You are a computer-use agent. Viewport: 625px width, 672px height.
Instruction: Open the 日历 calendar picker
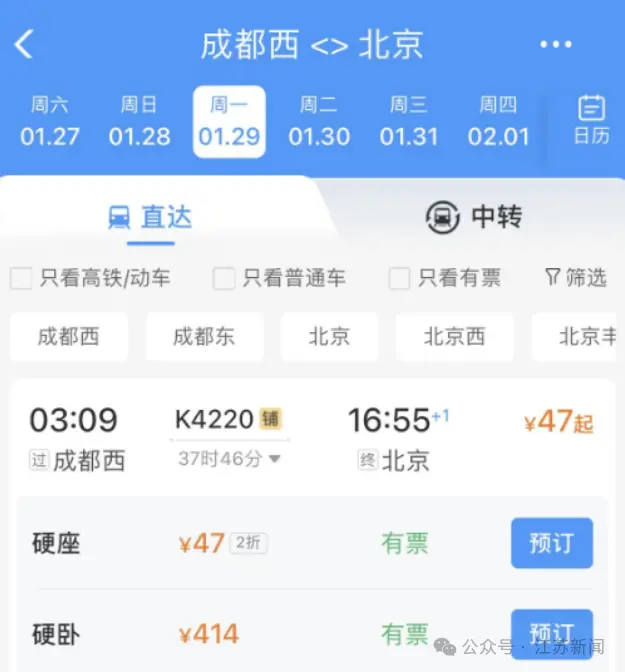[x=591, y=121]
